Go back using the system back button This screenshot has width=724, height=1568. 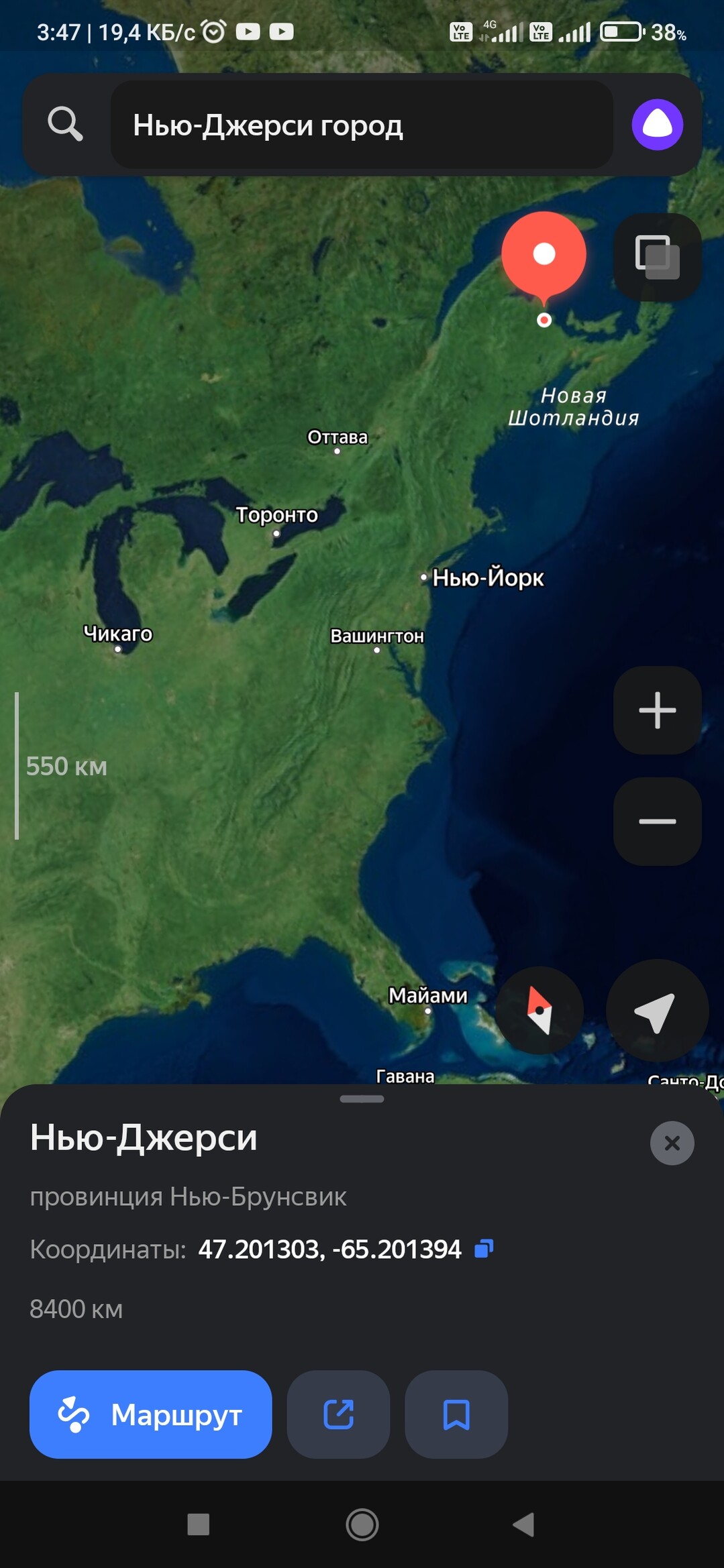click(523, 1524)
